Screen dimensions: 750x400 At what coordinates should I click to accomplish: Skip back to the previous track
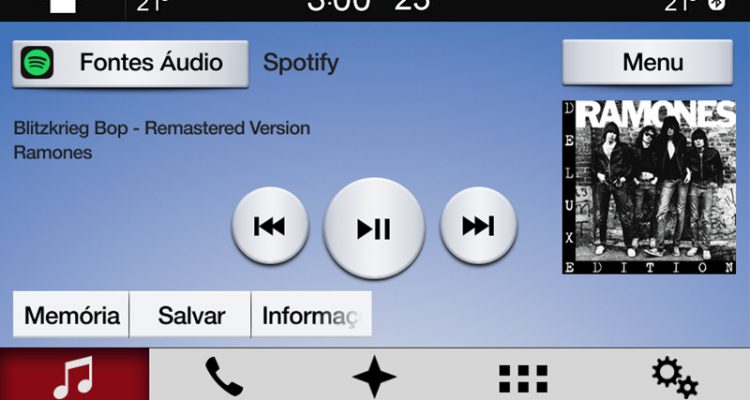[269, 227]
